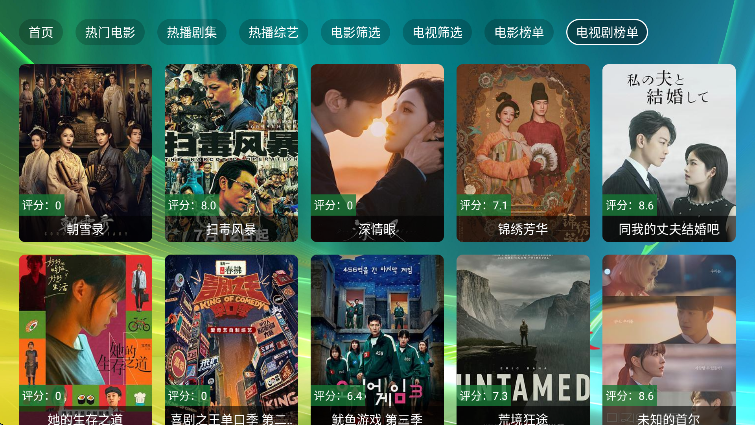This screenshot has width=755, height=425.
Task: View details for 深情眼
Action: (377, 150)
